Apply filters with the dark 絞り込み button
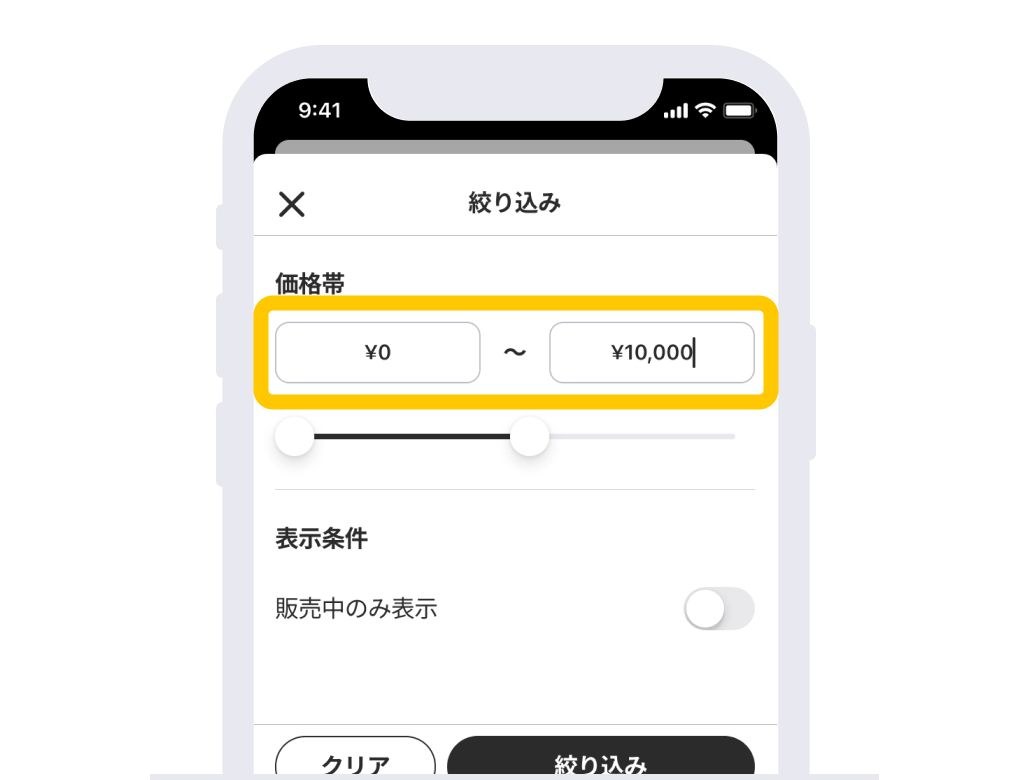 (600, 761)
